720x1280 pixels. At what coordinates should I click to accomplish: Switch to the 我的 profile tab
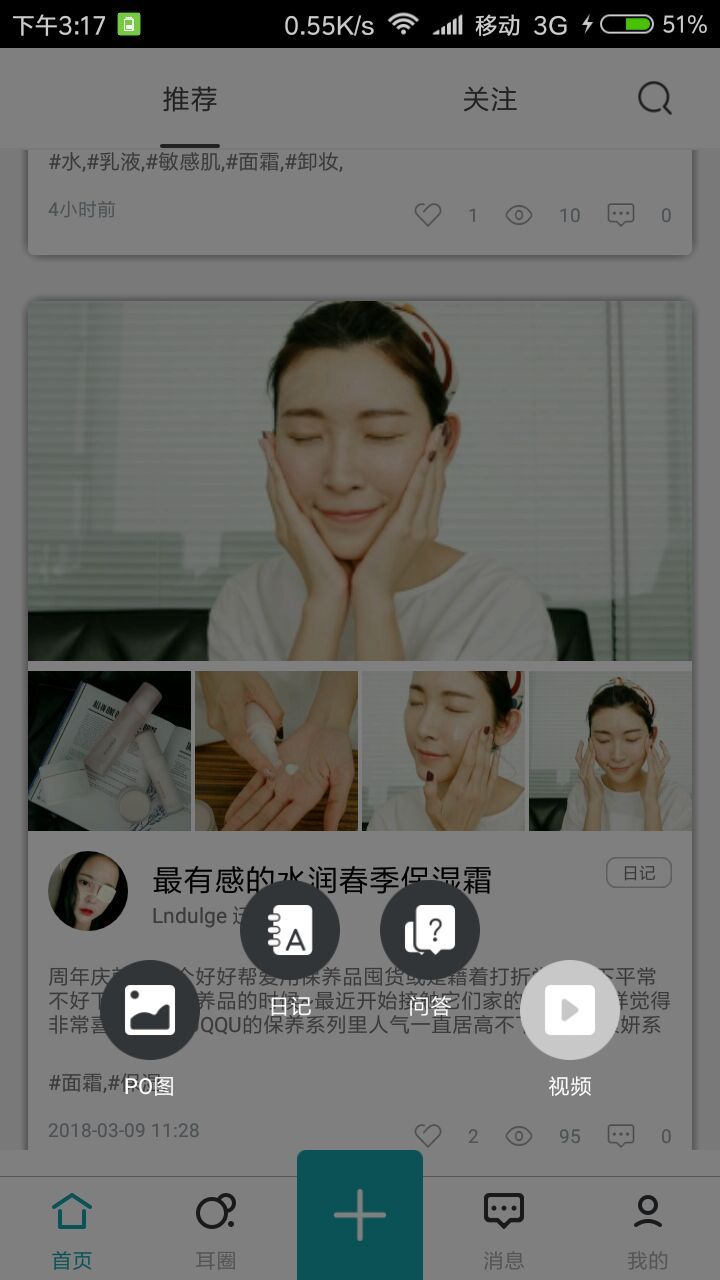point(648,1230)
